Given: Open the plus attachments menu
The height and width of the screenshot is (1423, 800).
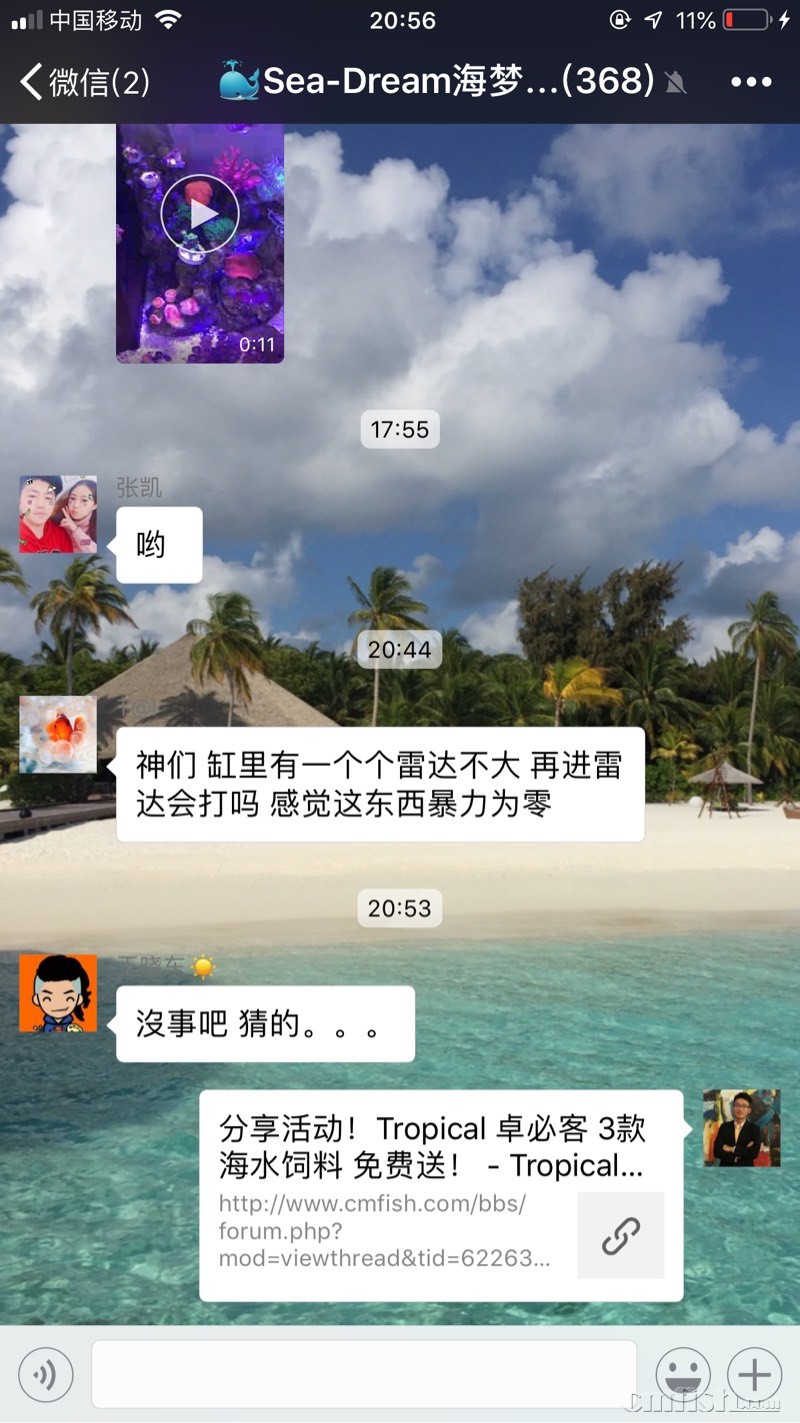Looking at the screenshot, I should click(754, 1375).
